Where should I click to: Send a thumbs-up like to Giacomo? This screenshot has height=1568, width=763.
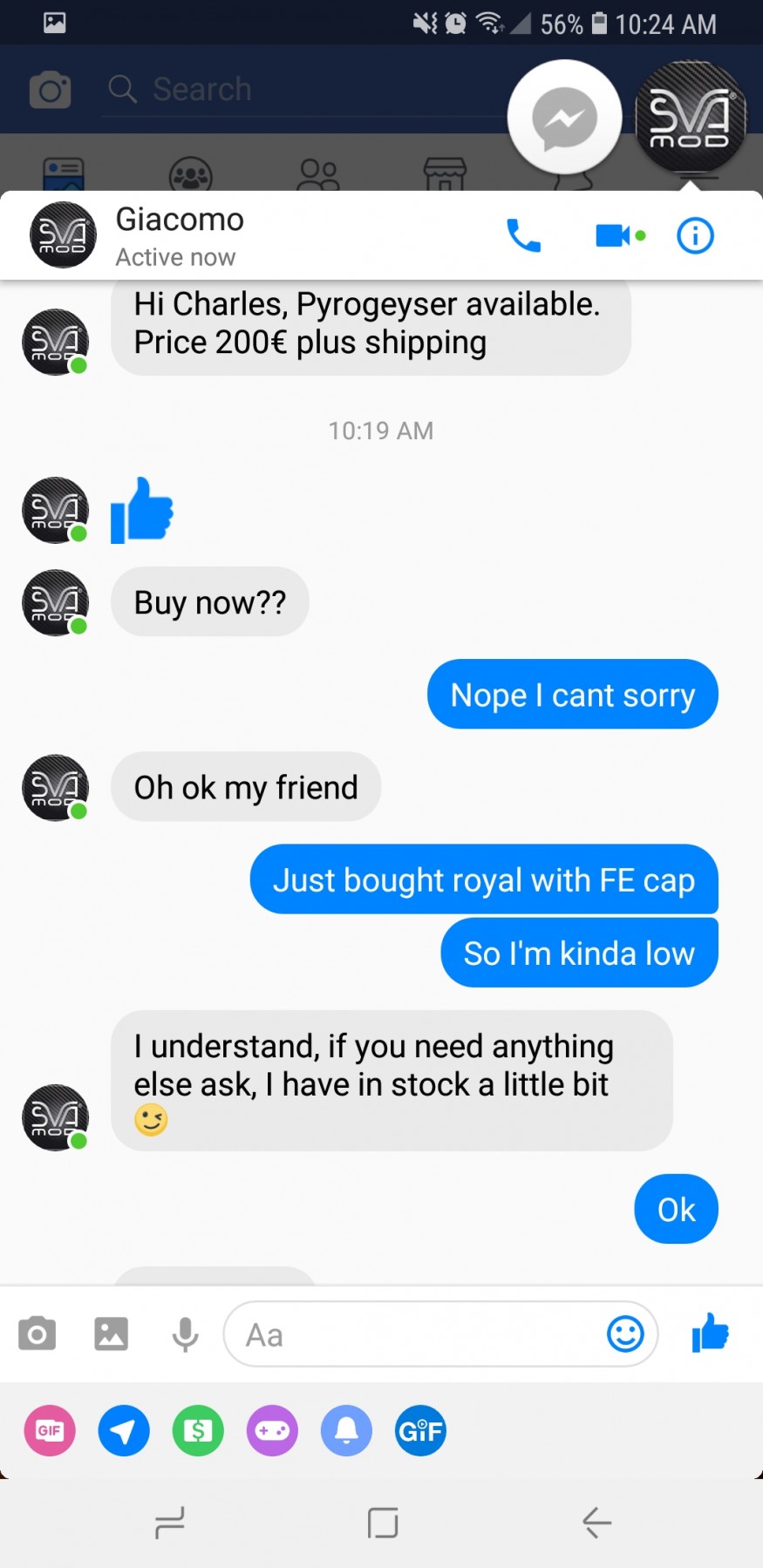click(x=710, y=1334)
